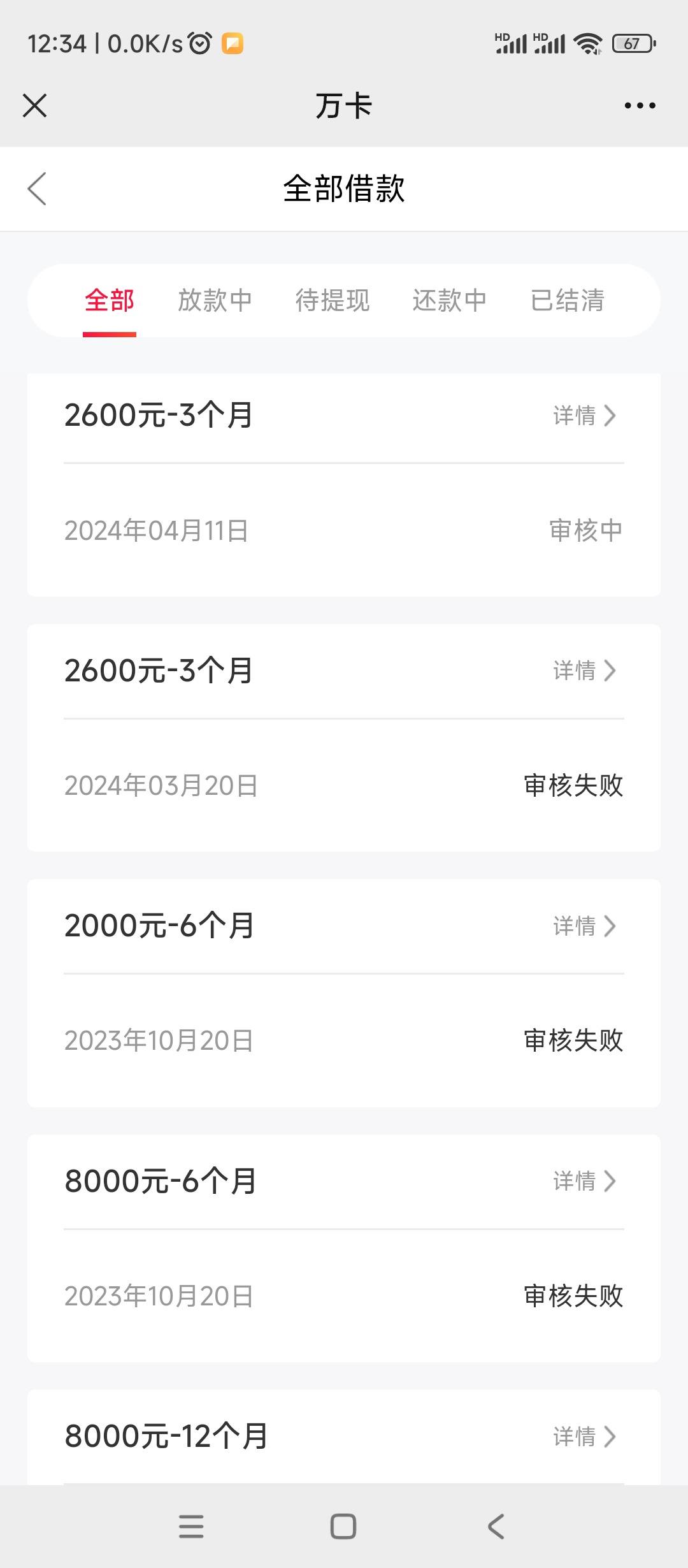The width and height of the screenshot is (688, 1568).
Task: Go back from 全部借款 page
Action: tap(37, 189)
